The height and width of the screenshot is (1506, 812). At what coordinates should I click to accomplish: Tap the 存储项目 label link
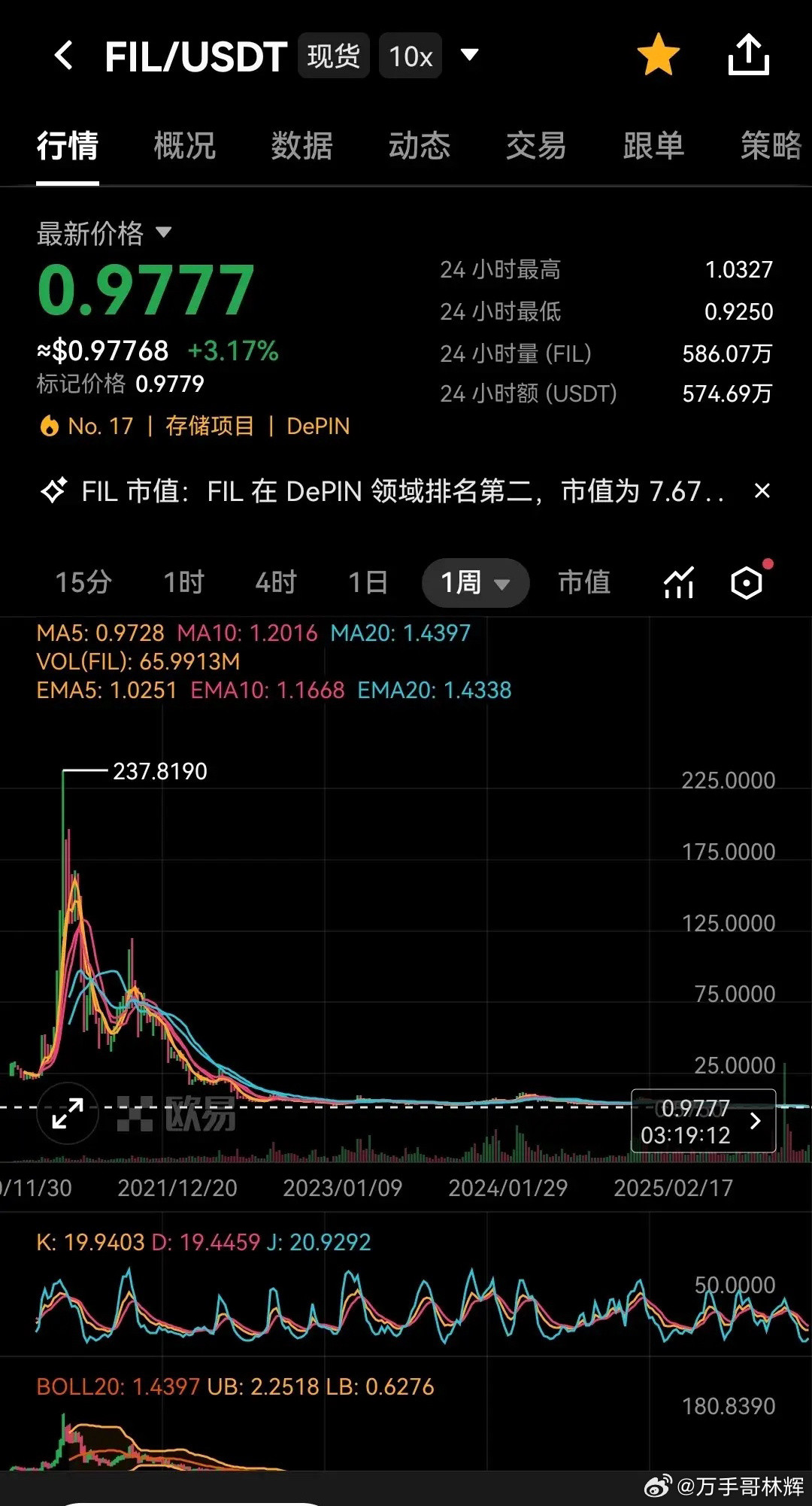pos(211,426)
